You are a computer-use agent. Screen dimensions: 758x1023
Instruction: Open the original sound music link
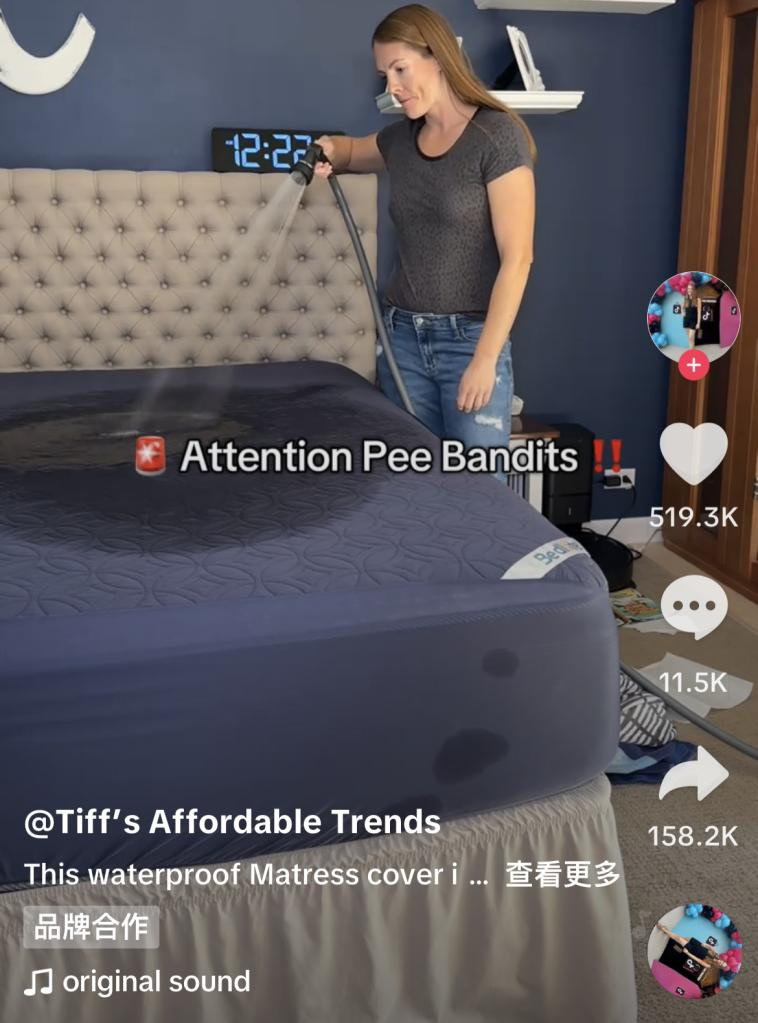coord(137,982)
